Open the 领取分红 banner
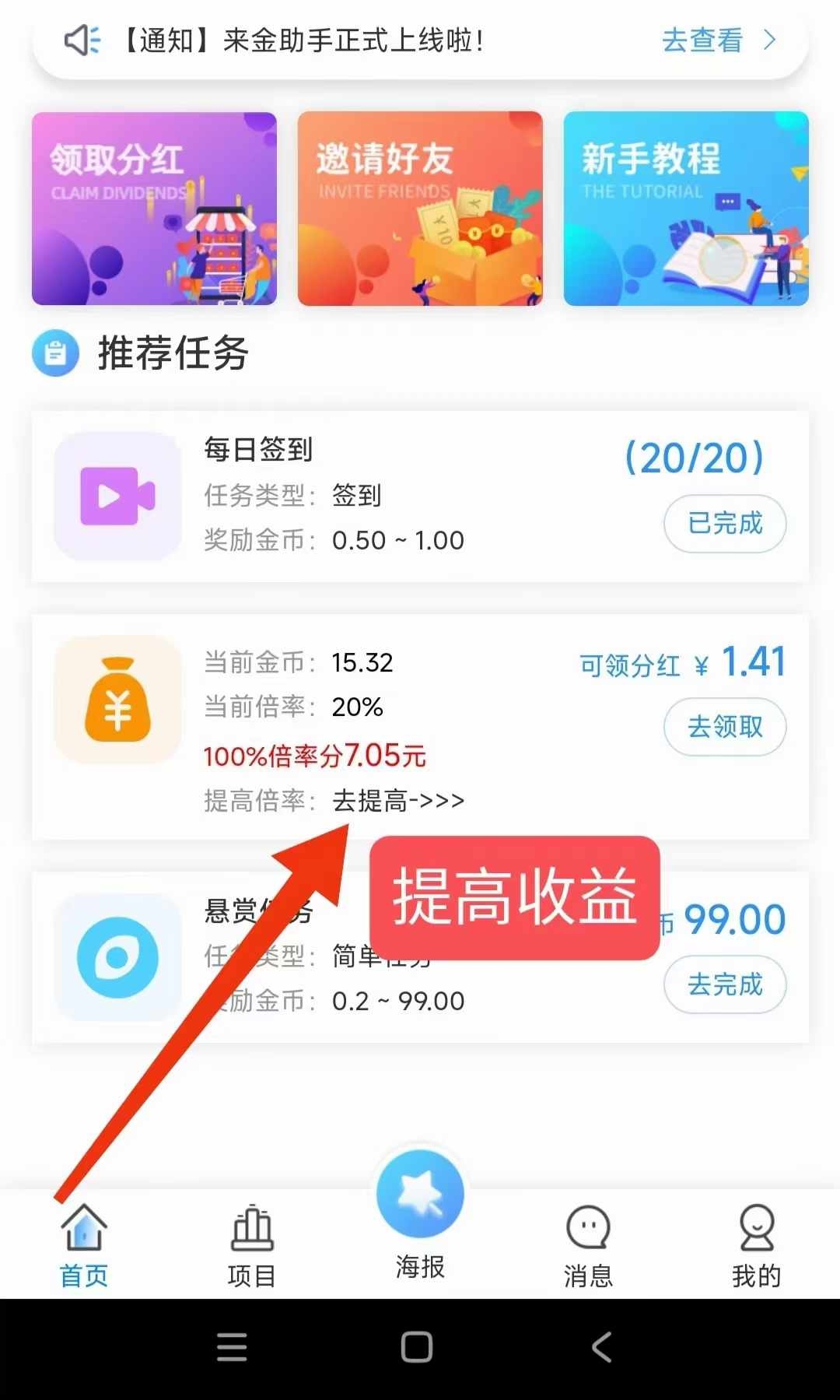The height and width of the screenshot is (1400, 840). click(153, 208)
